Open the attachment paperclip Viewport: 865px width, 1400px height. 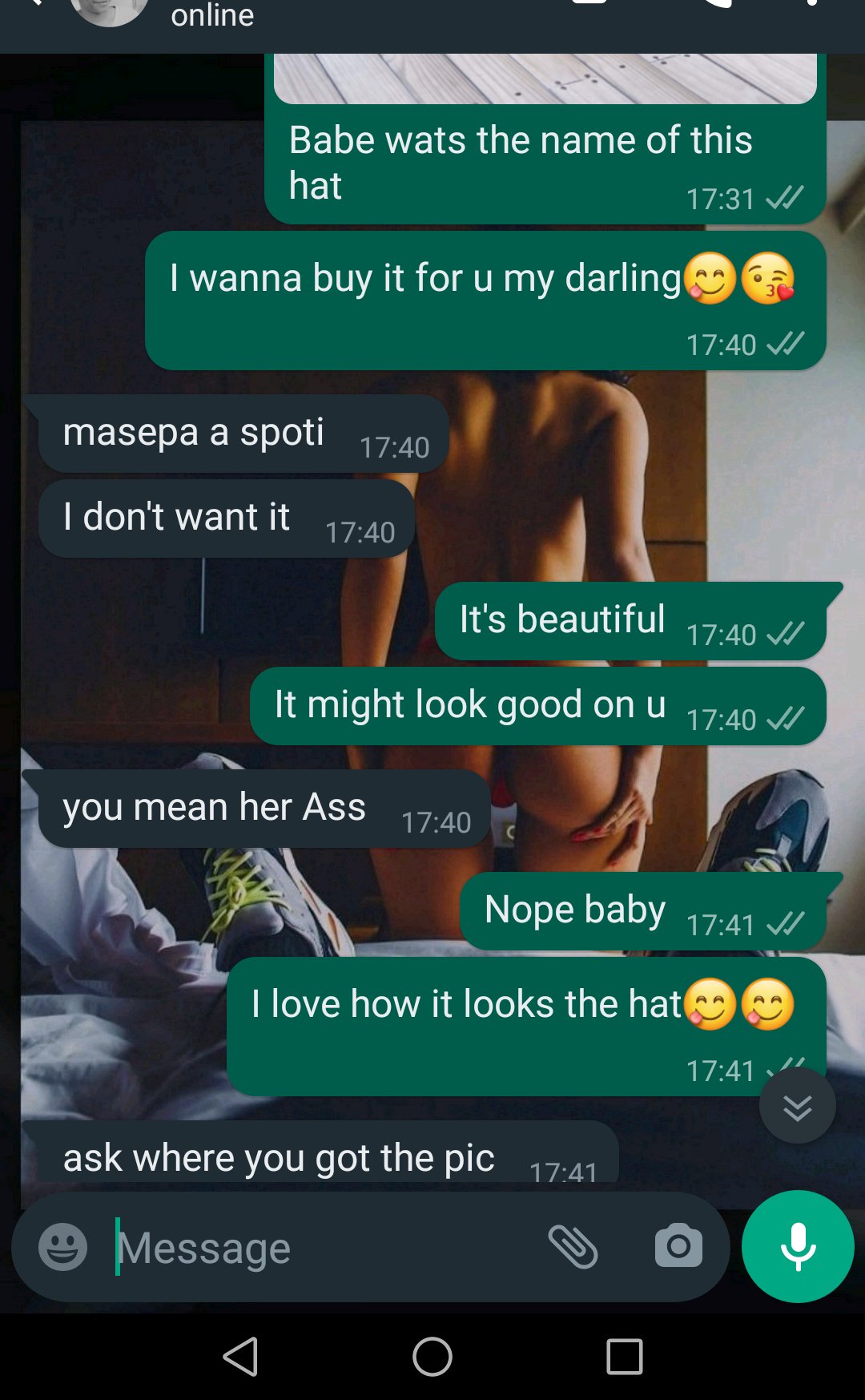573,1247
